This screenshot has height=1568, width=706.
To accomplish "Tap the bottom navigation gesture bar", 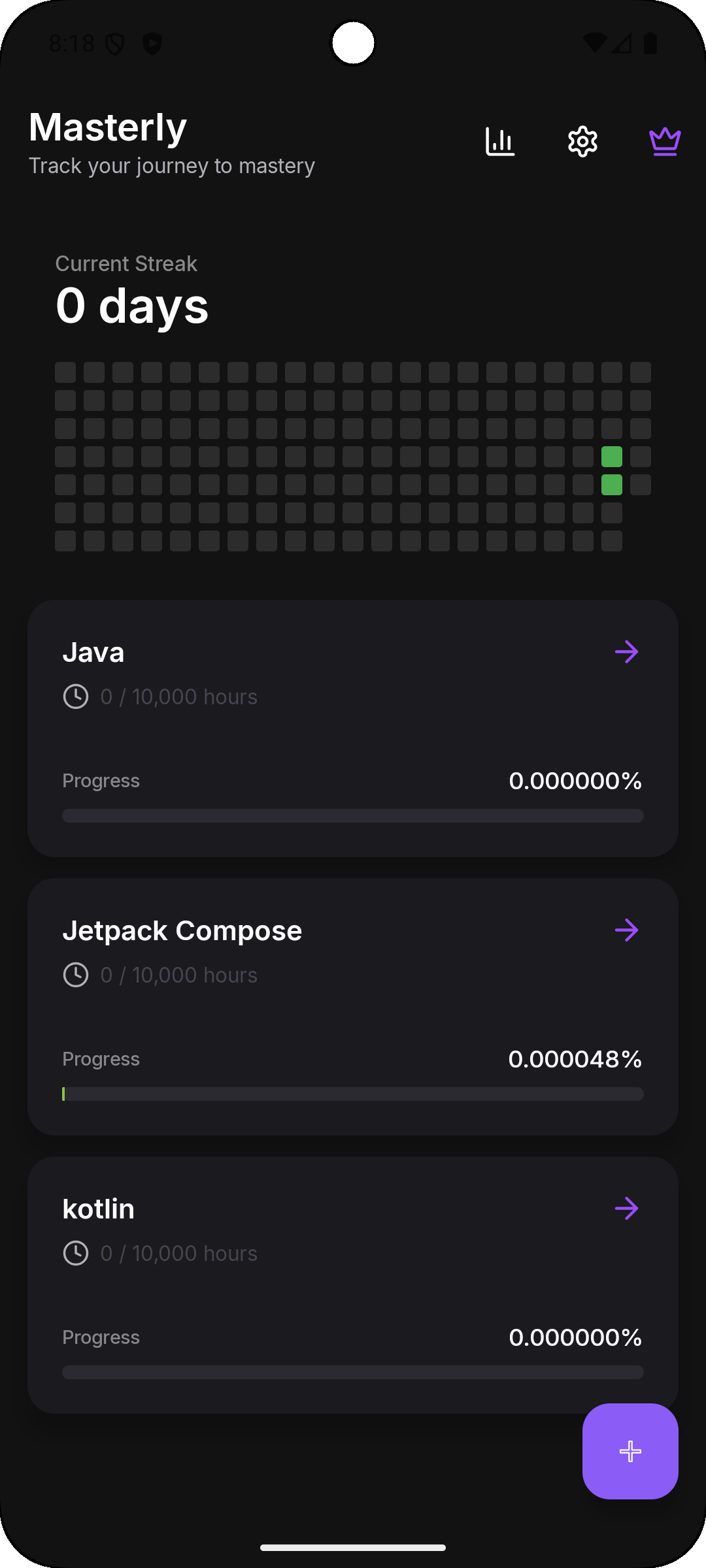I will click(353, 1546).
